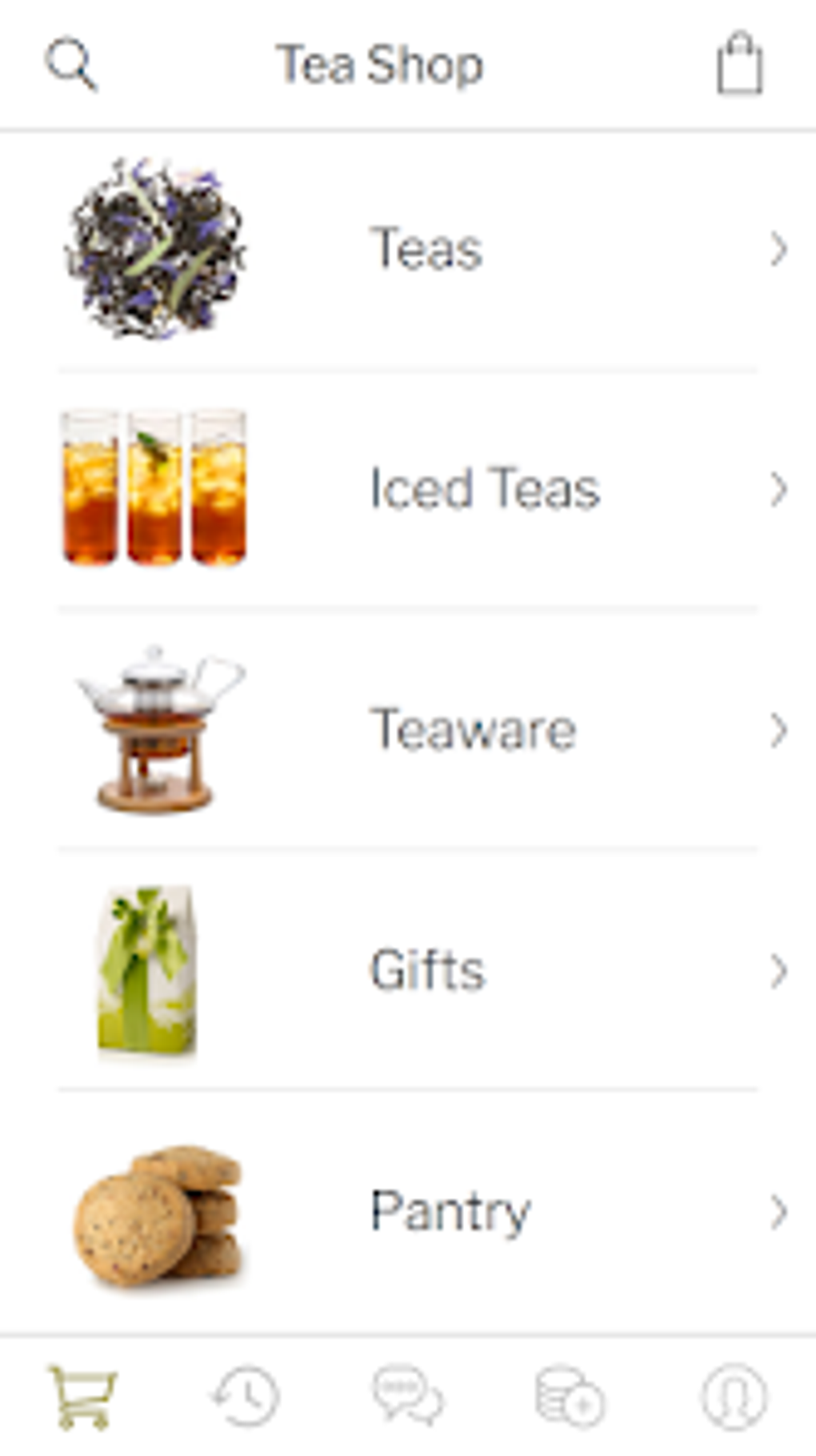816x1456 pixels.
Task: Open the Teas category
Action: click(x=408, y=249)
